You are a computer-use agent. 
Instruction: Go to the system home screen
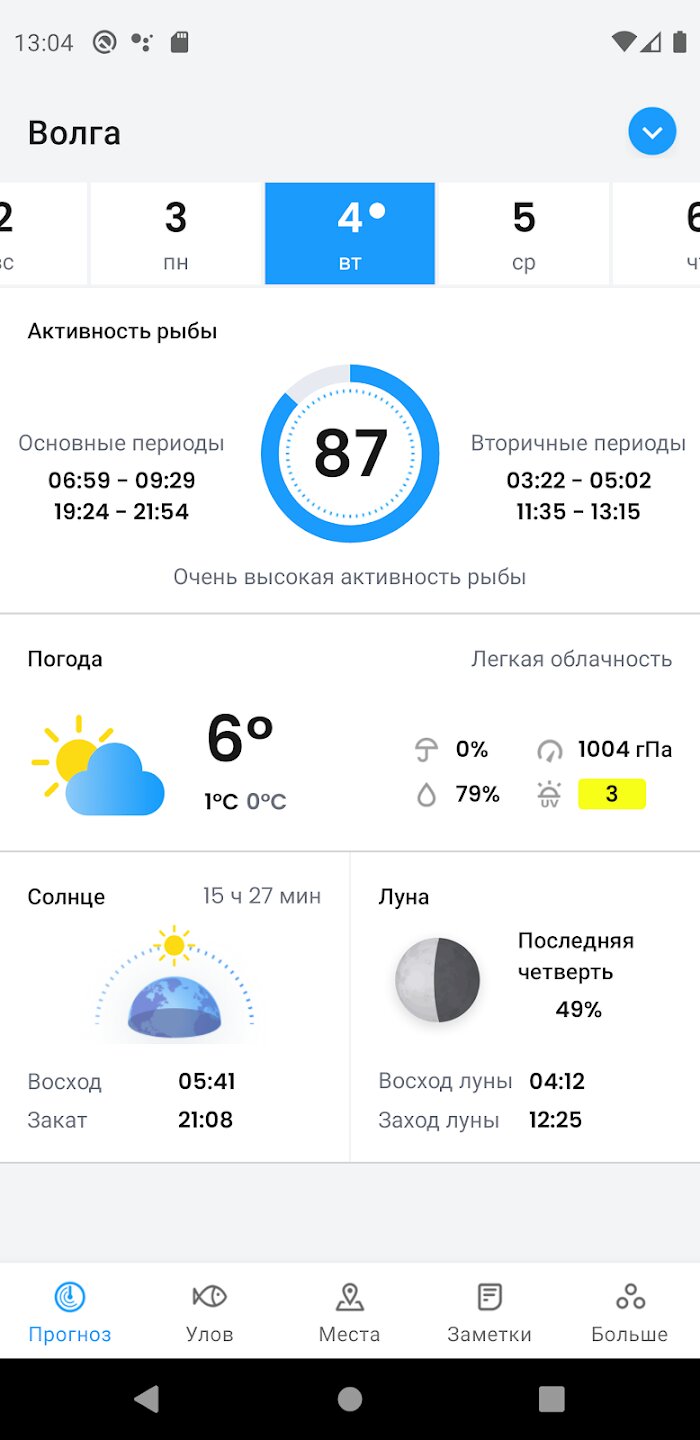[350, 1398]
